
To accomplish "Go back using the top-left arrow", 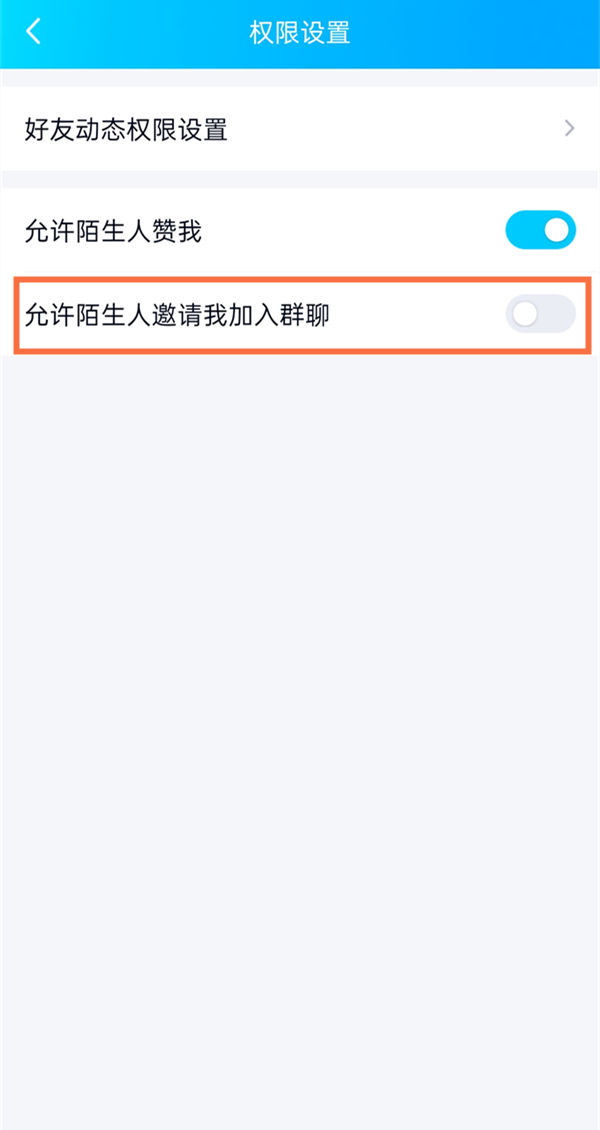I will [33, 32].
